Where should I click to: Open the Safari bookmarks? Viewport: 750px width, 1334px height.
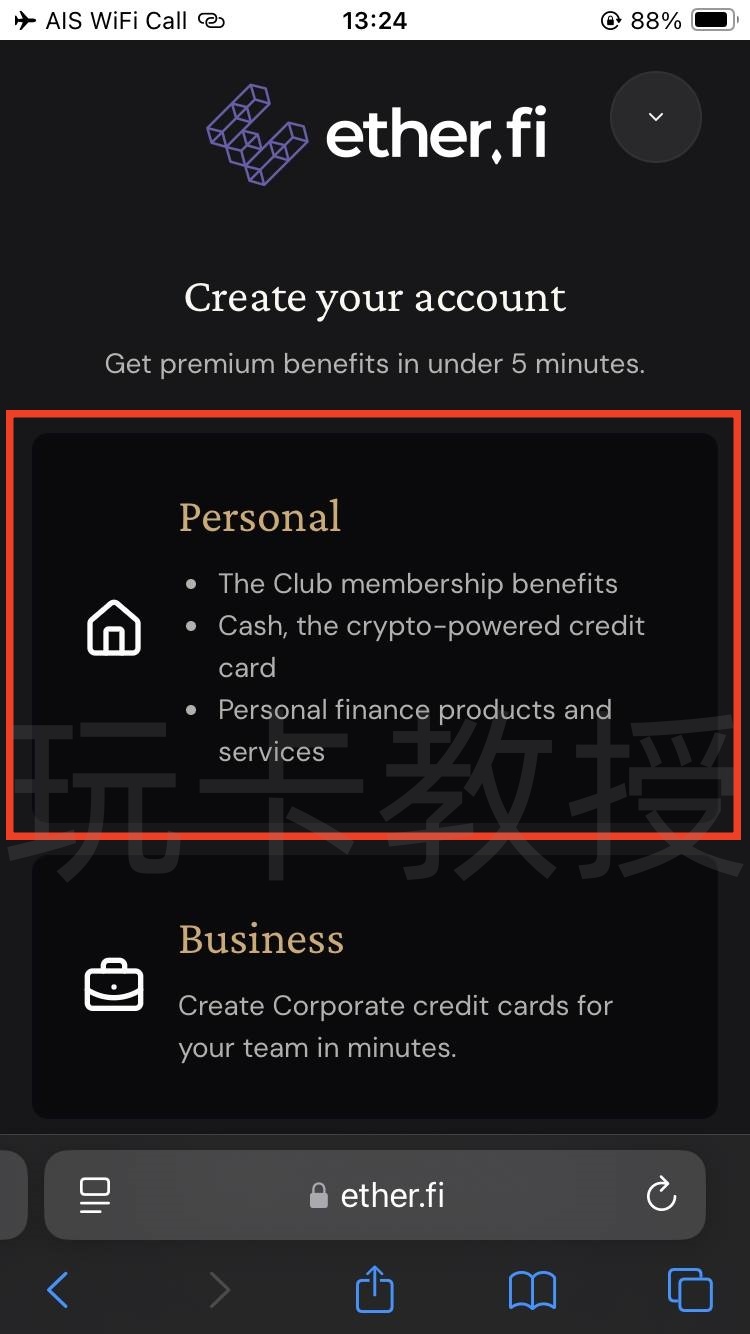(x=532, y=1290)
